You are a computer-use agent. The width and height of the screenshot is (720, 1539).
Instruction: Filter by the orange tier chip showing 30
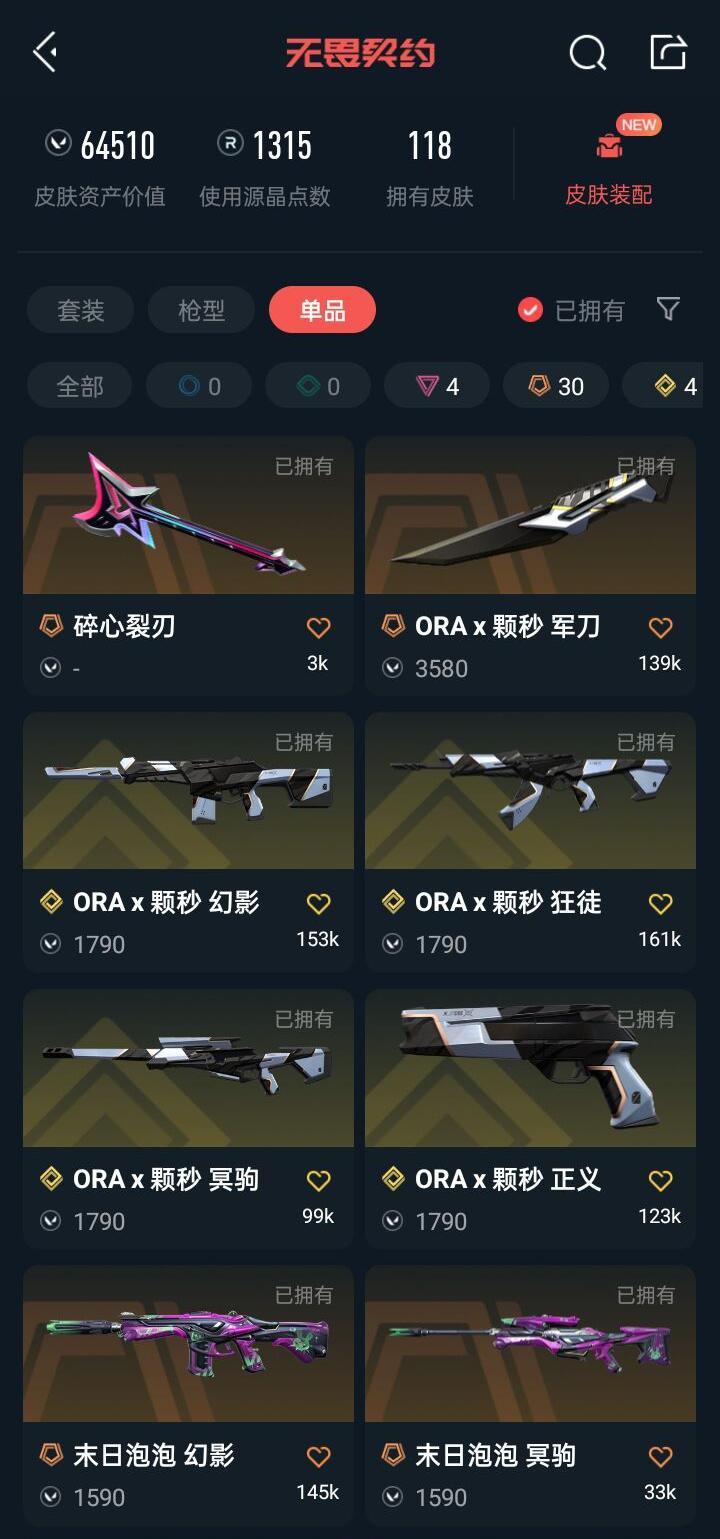coord(556,386)
